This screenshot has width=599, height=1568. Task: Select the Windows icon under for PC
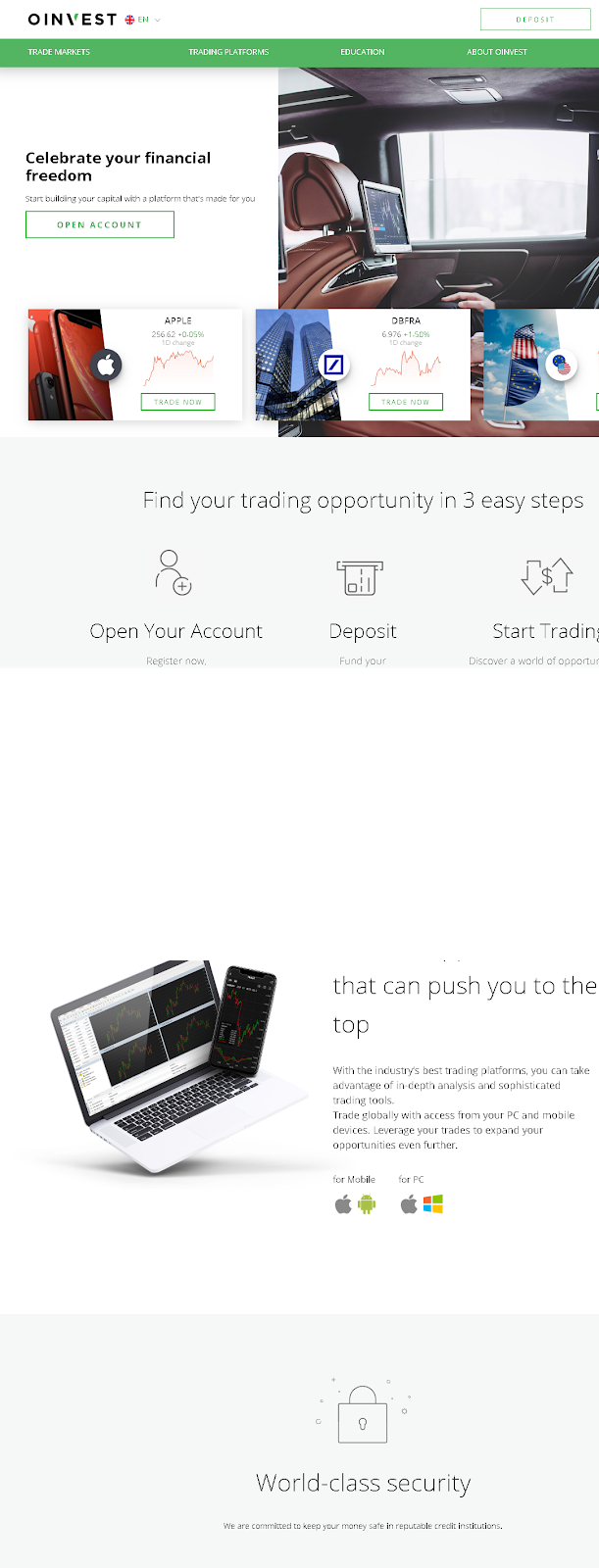(433, 1204)
